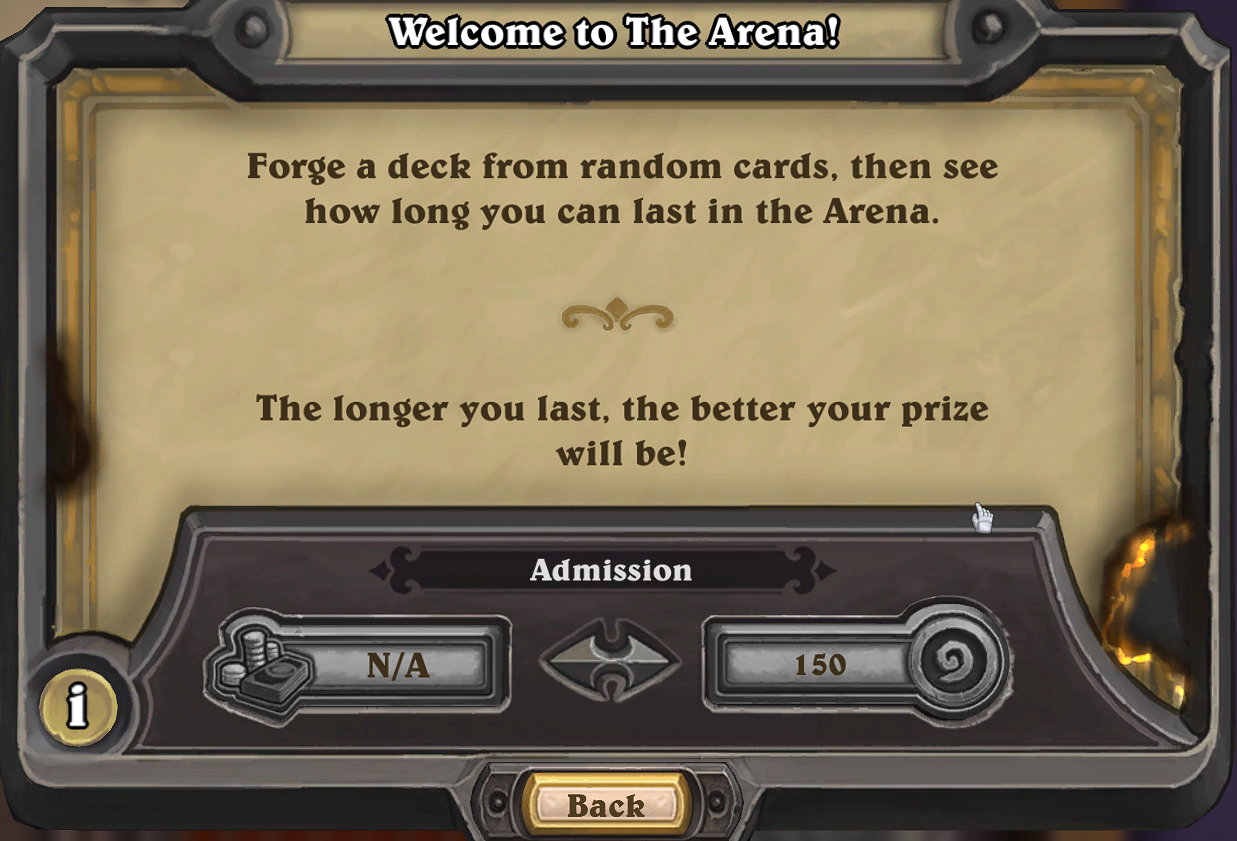Select the N/A gold admission option

358,664
